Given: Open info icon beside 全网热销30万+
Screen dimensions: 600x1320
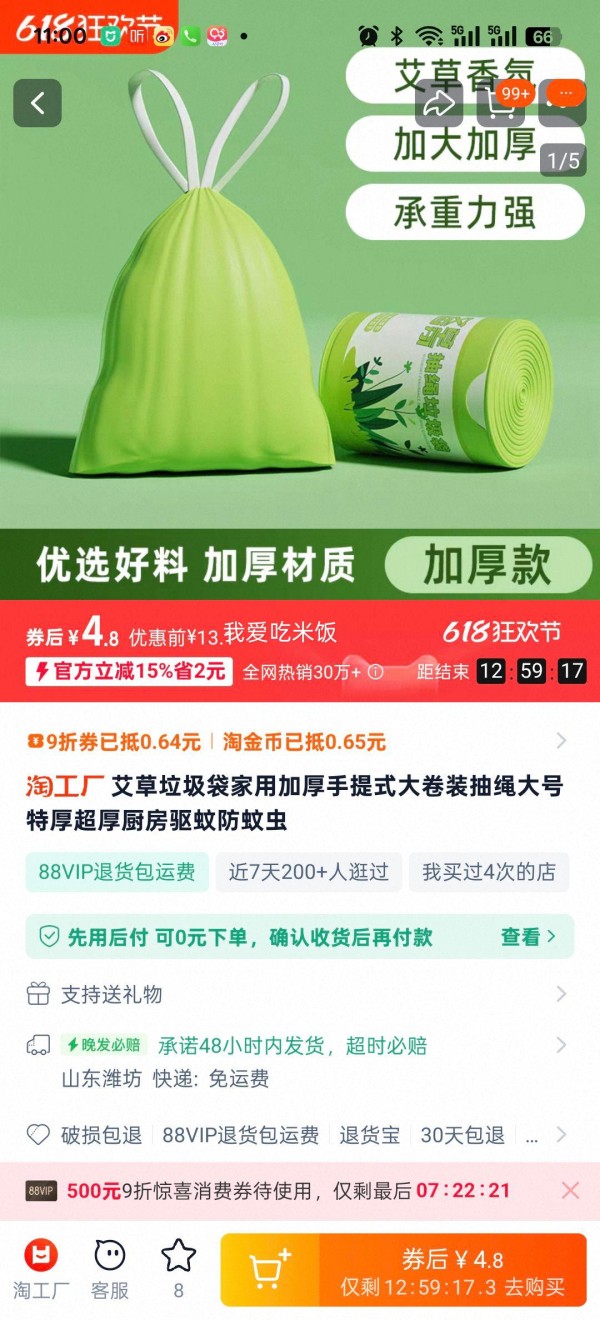Looking at the screenshot, I should (x=376, y=672).
